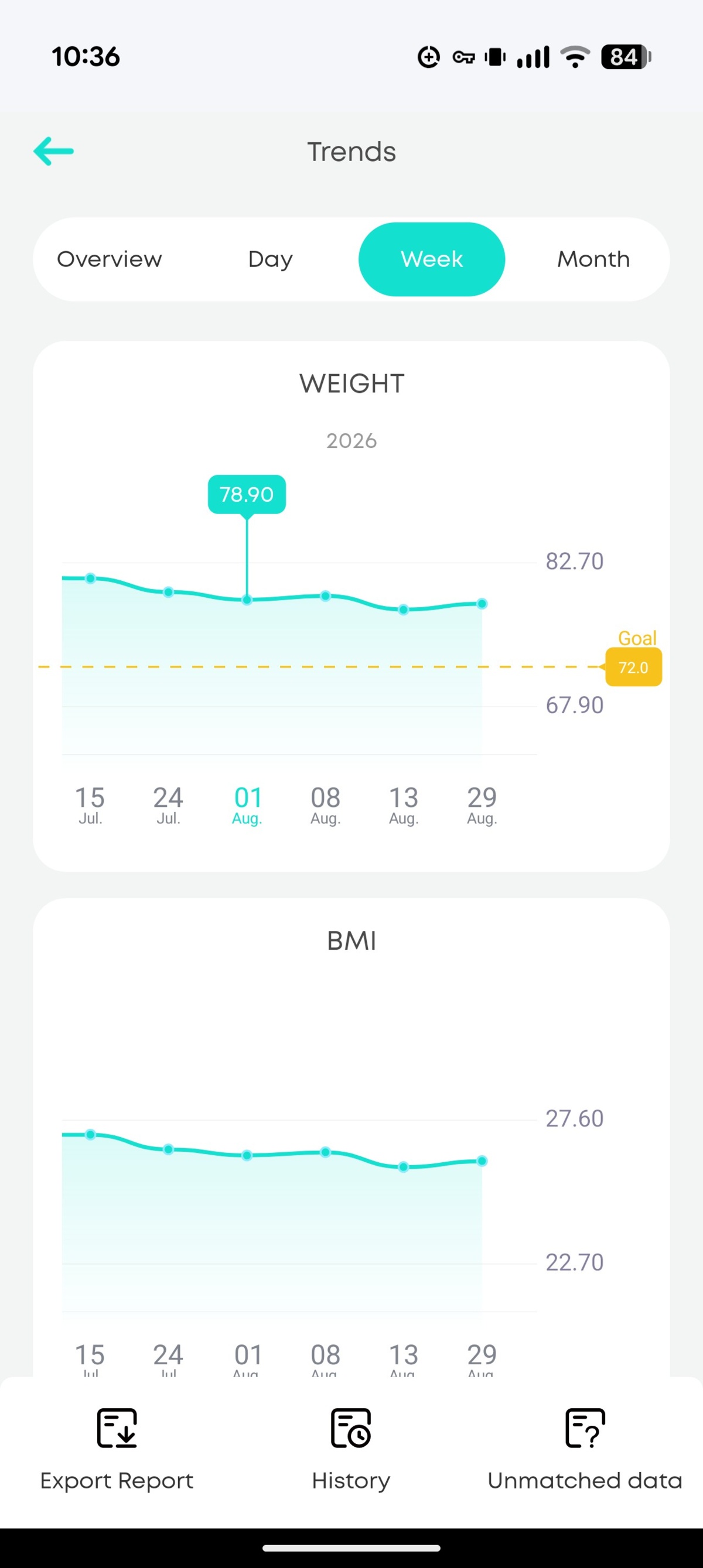Switch to the Overview tab
This screenshot has height=1568, width=703.
(110, 259)
